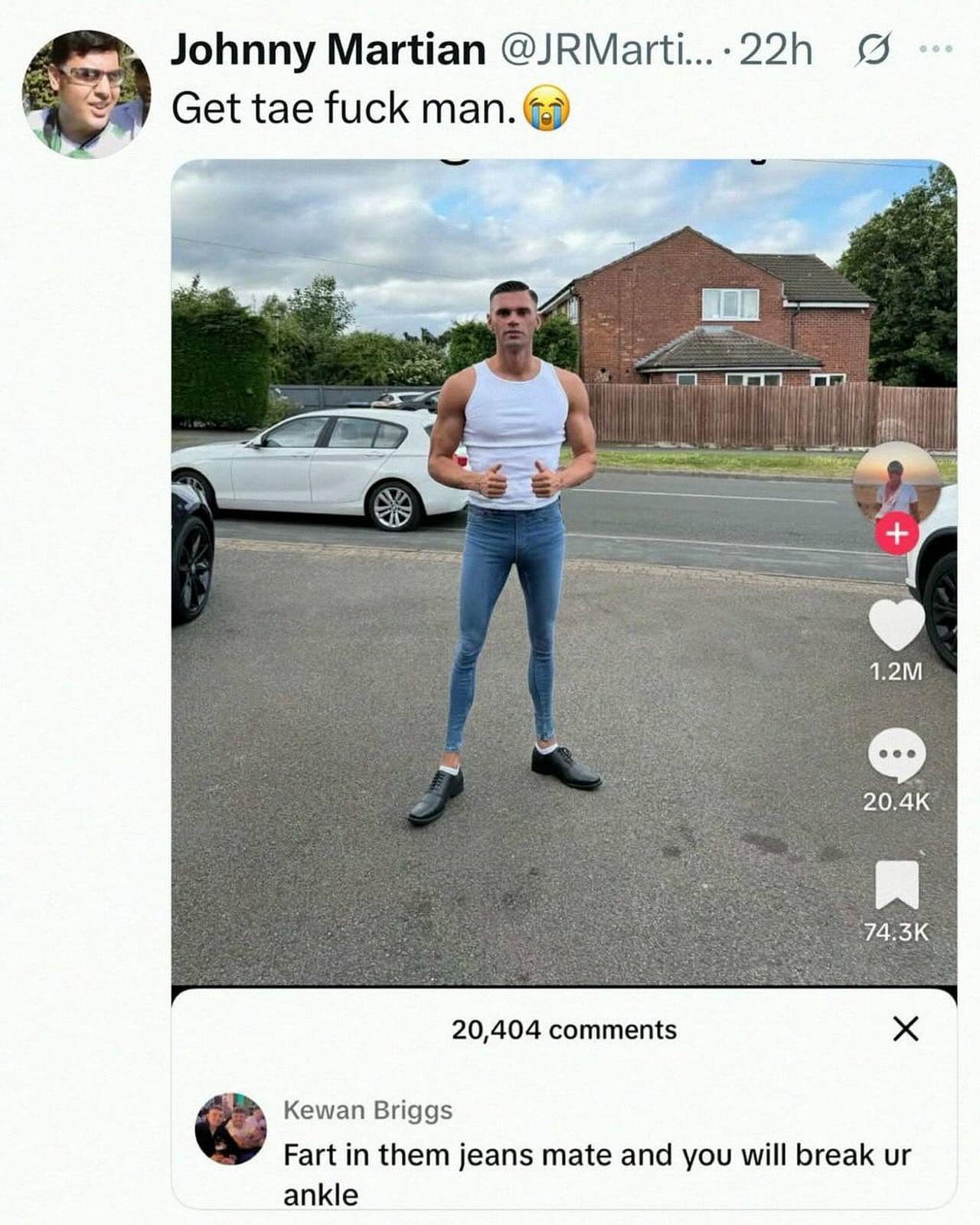Open Johnny Martian's profile picture
980x1225 pixels.
(87, 94)
